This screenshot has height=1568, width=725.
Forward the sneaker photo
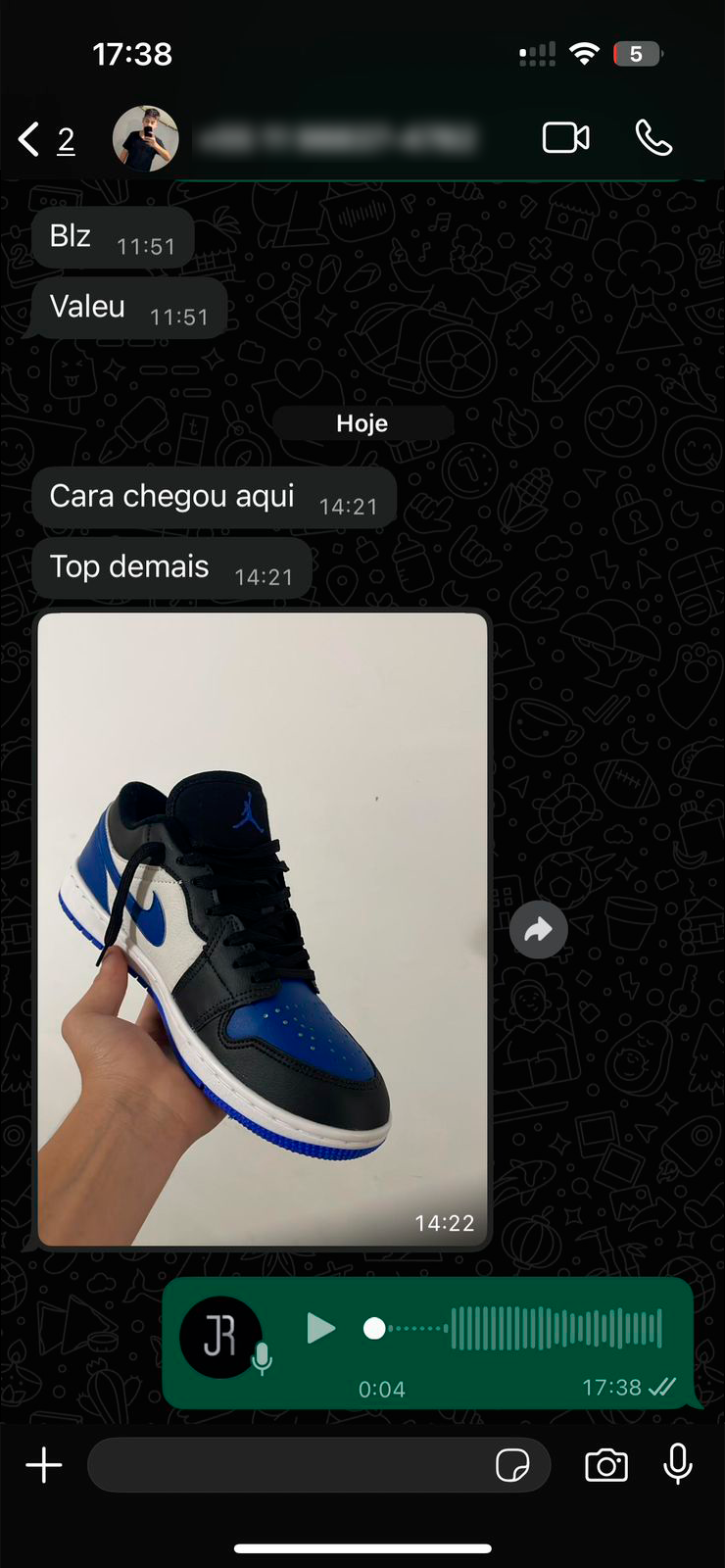pos(539,929)
